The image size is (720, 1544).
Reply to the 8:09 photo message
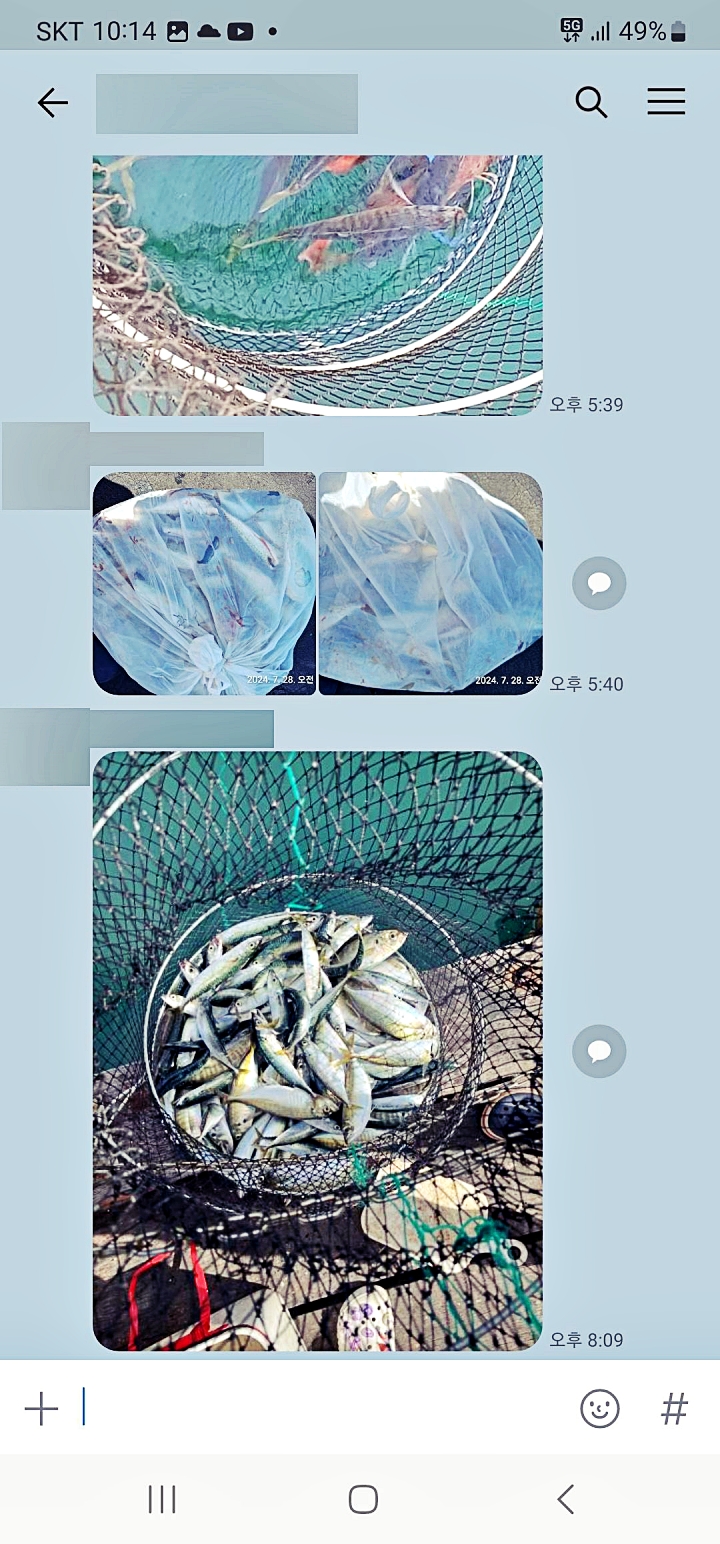(599, 1051)
